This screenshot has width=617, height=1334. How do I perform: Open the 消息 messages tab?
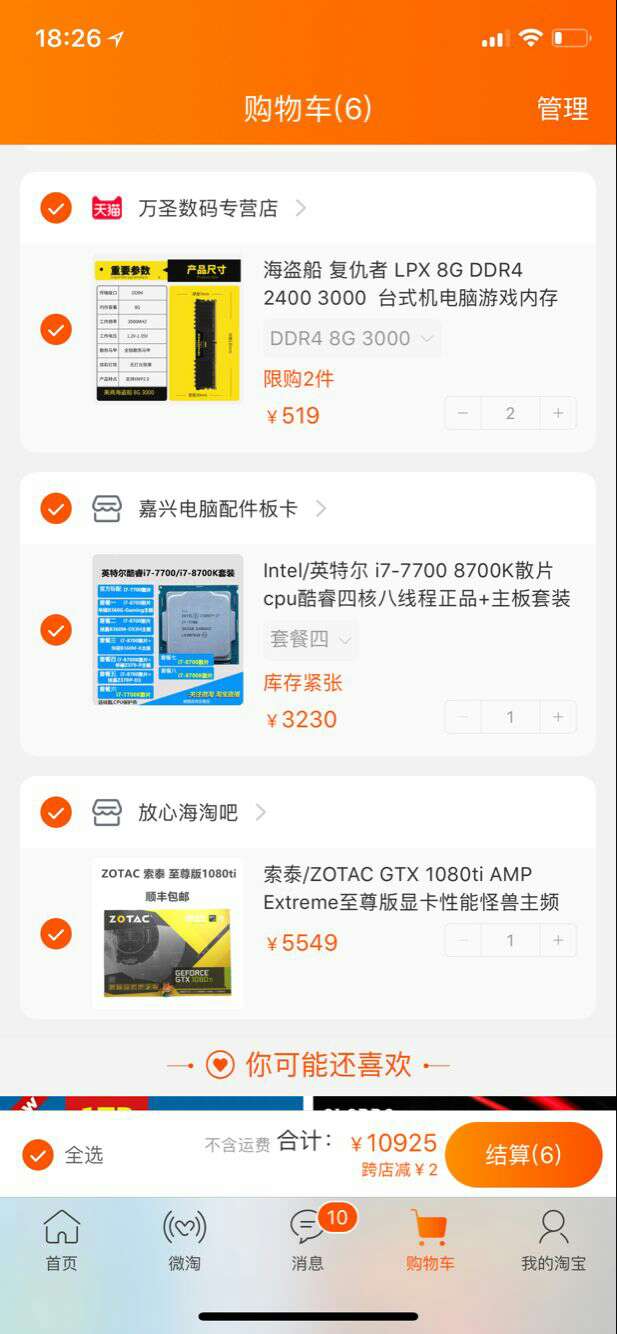point(308,1240)
